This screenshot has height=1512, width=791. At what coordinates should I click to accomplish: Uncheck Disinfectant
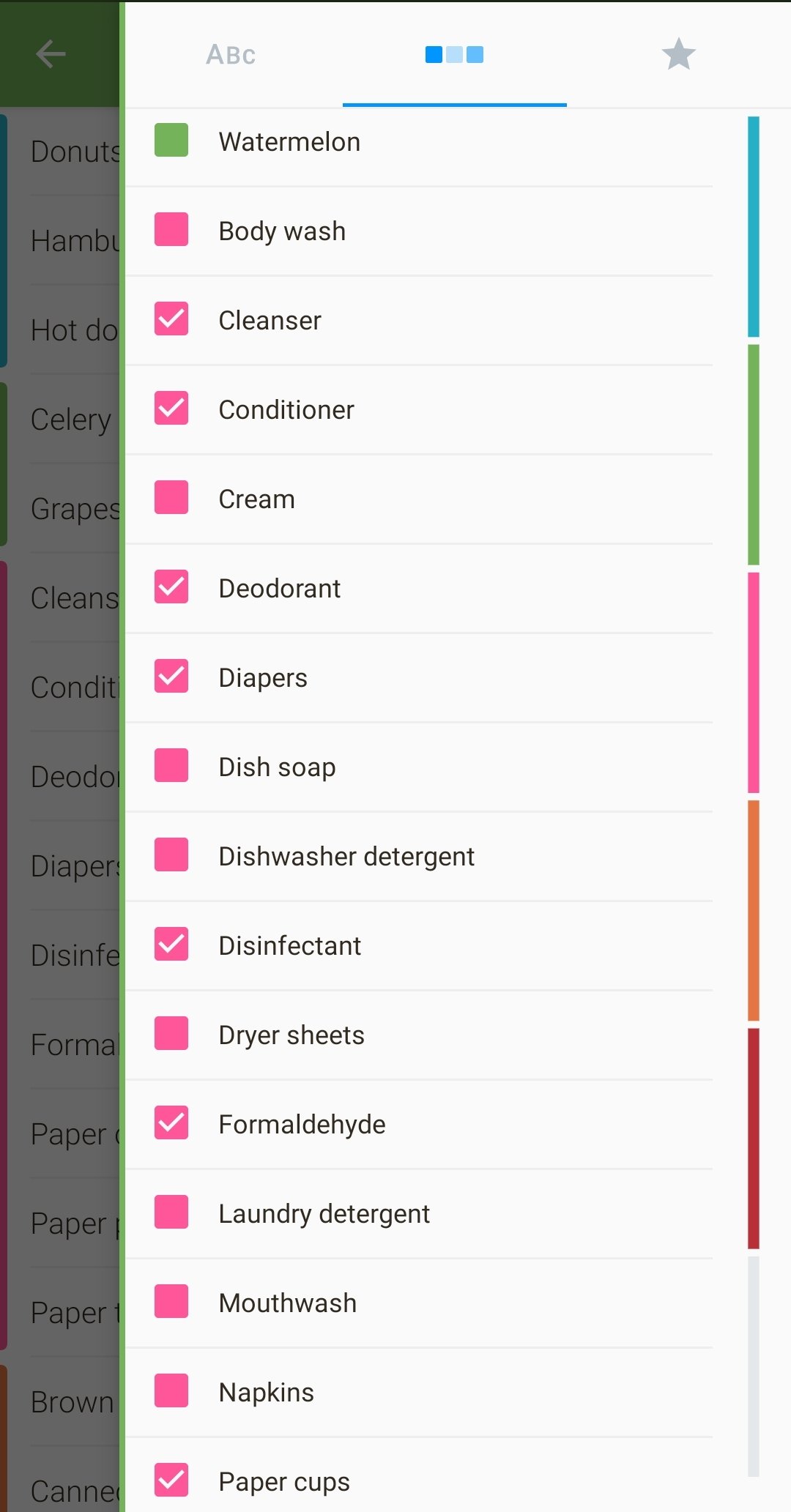(171, 945)
